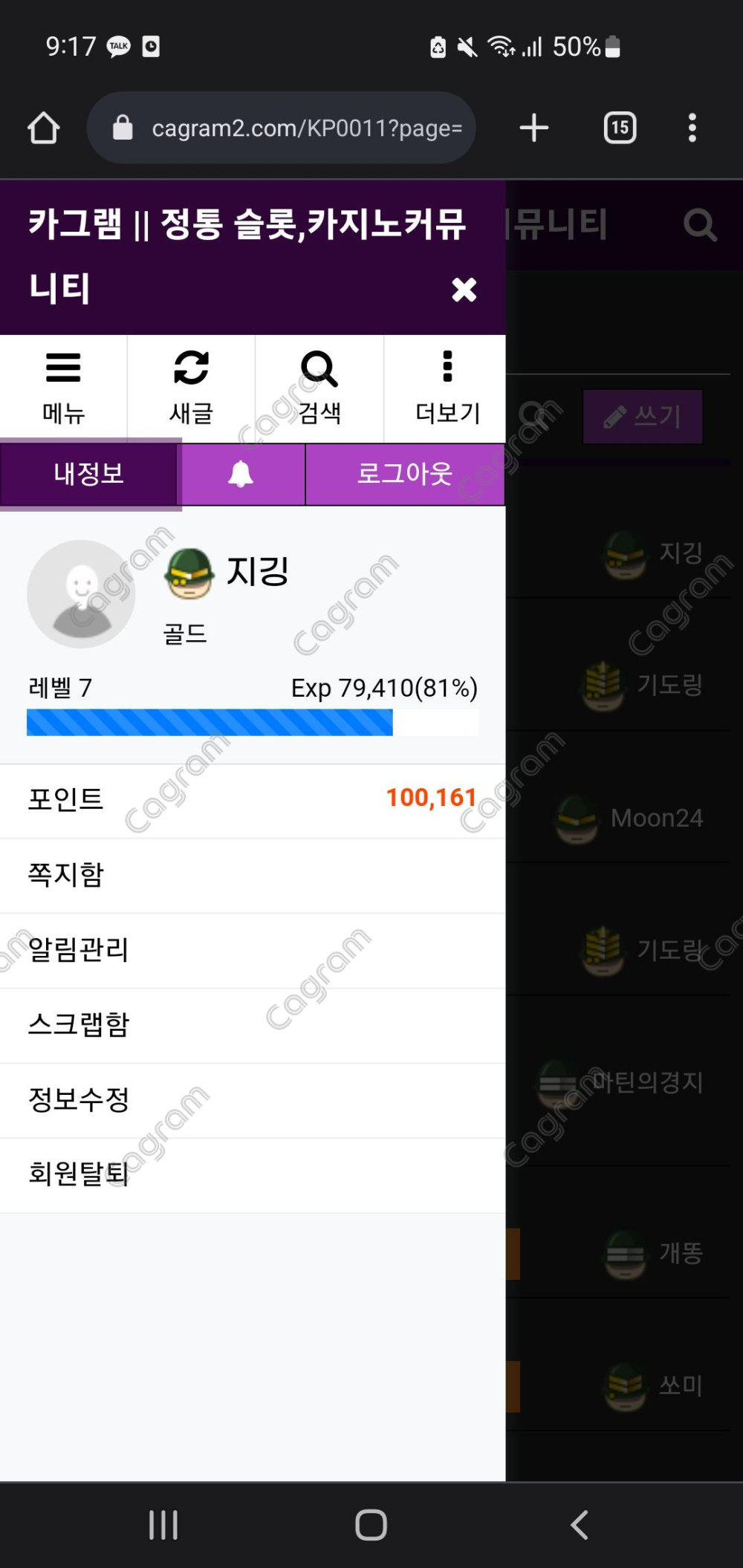Open 스크랩함 scrap box
The width and height of the screenshot is (743, 1568).
253,1025
